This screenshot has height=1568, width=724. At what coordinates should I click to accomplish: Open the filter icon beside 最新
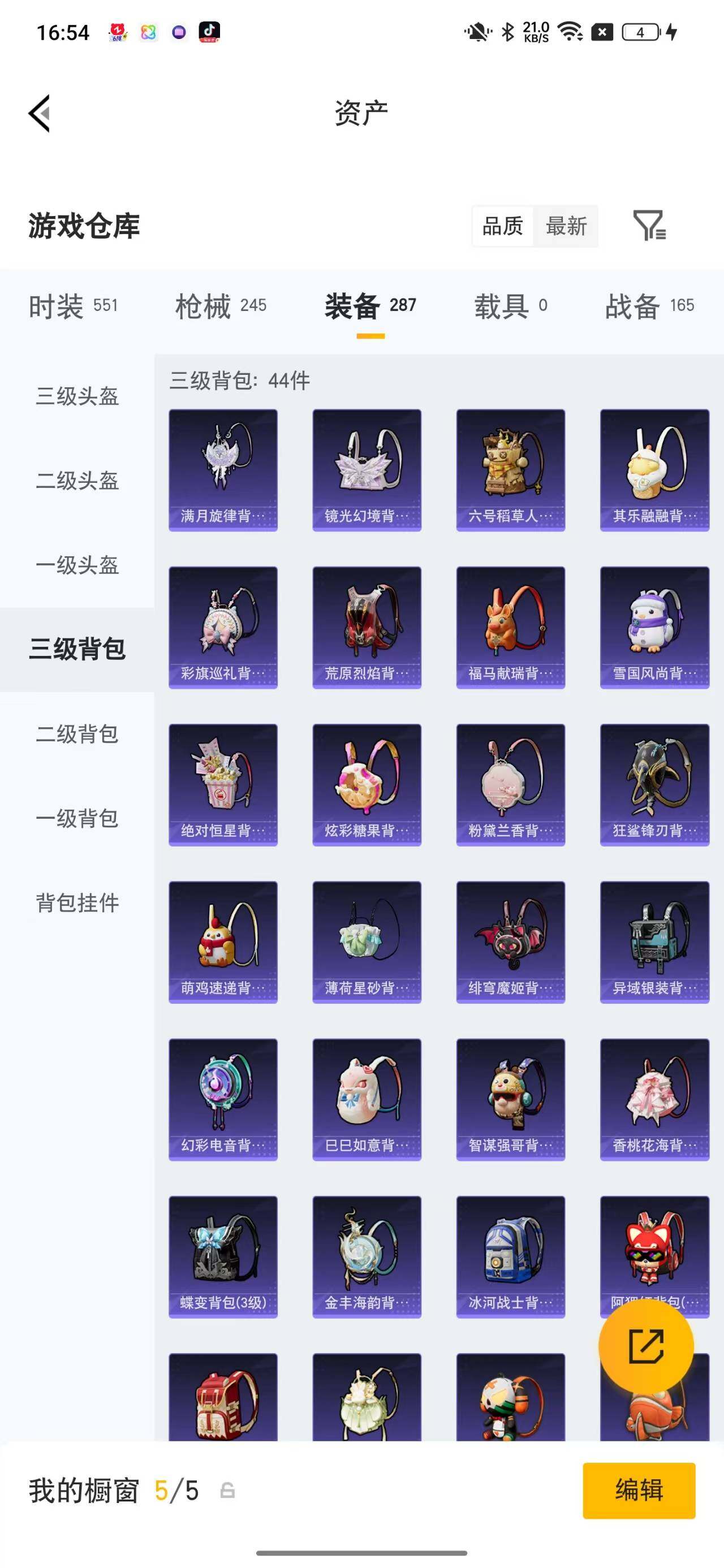[x=649, y=226]
